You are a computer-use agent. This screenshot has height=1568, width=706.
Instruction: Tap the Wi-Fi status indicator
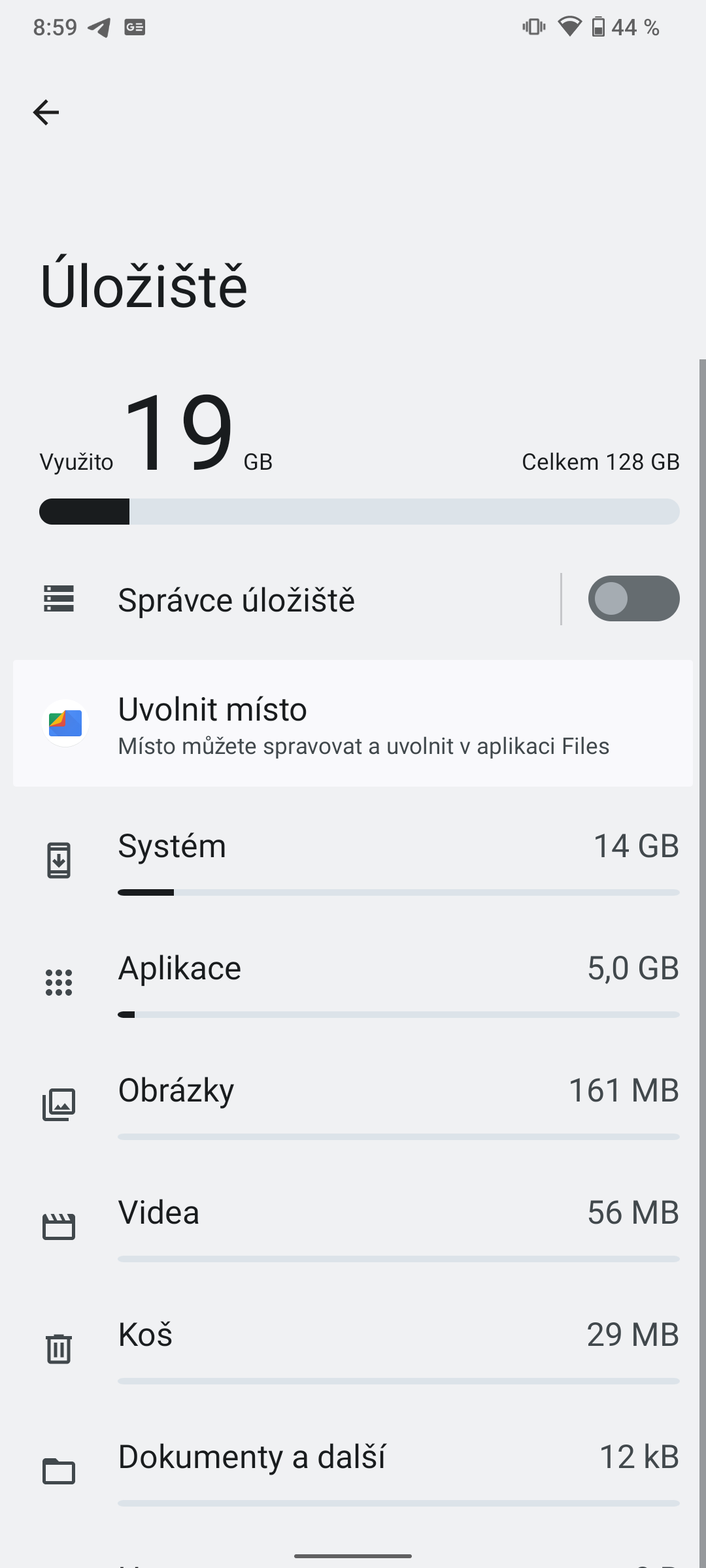point(568,26)
